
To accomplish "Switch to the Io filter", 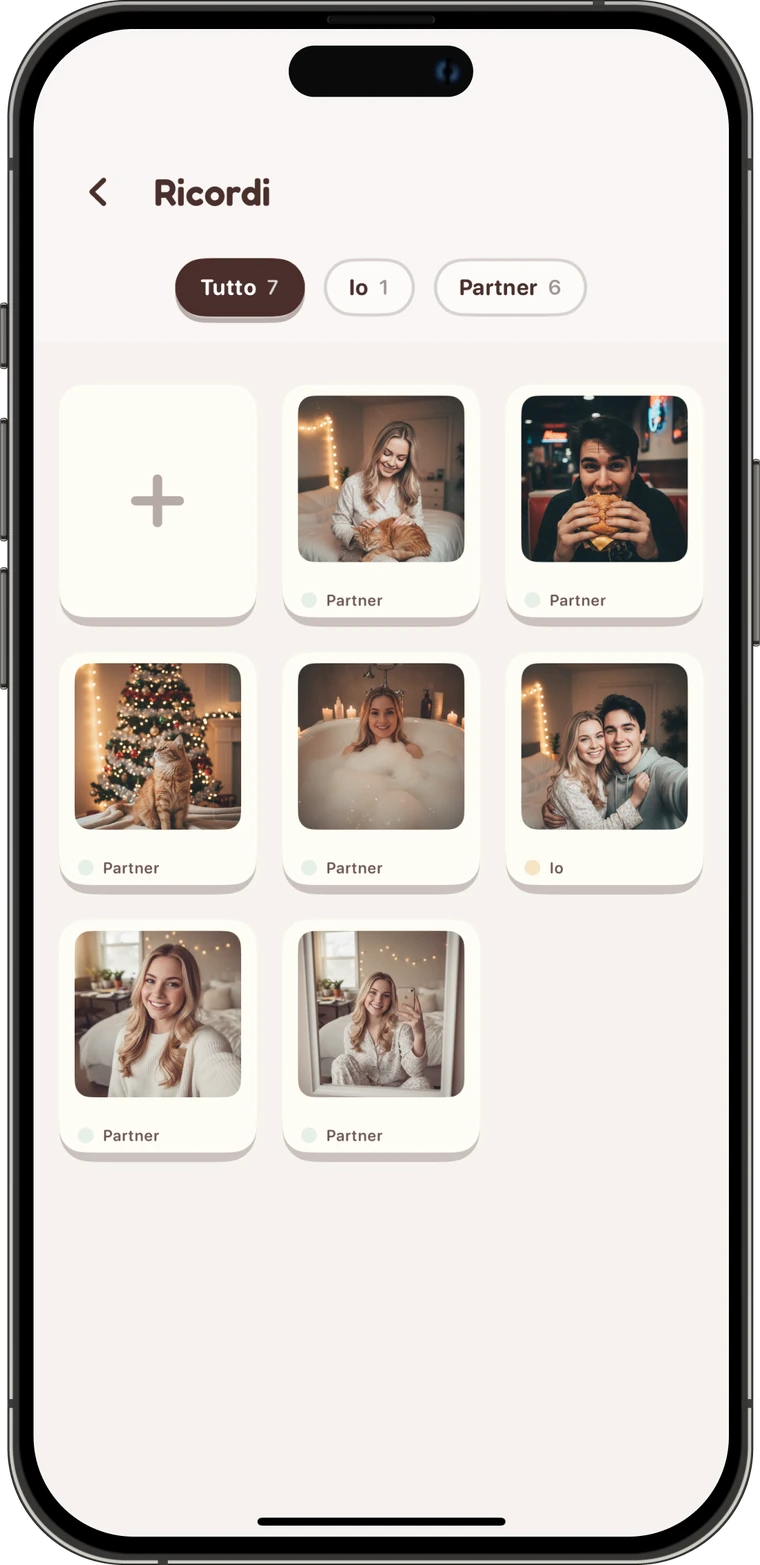I will pos(369,288).
